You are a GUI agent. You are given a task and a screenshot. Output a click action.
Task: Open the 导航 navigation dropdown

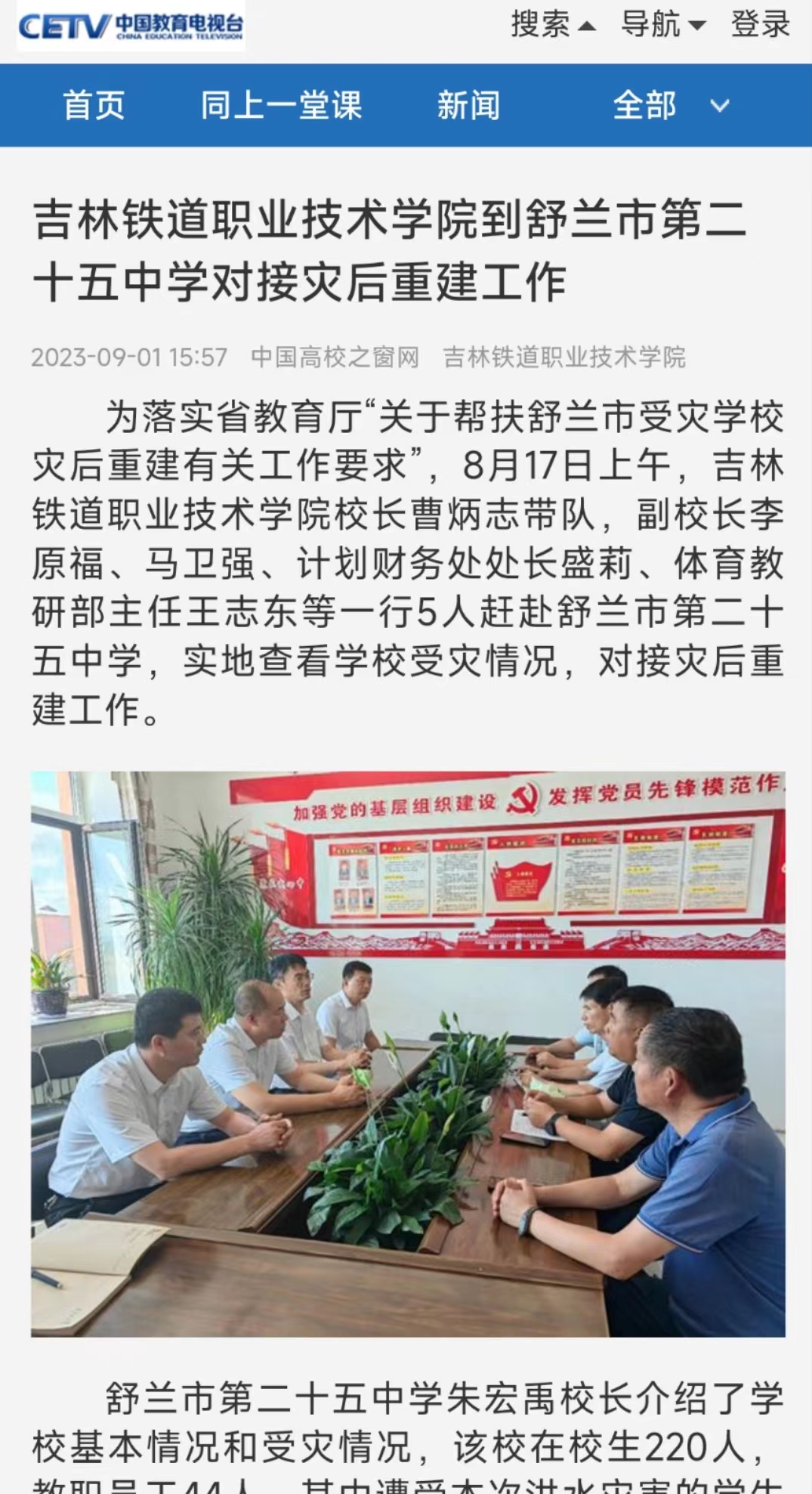662,25
